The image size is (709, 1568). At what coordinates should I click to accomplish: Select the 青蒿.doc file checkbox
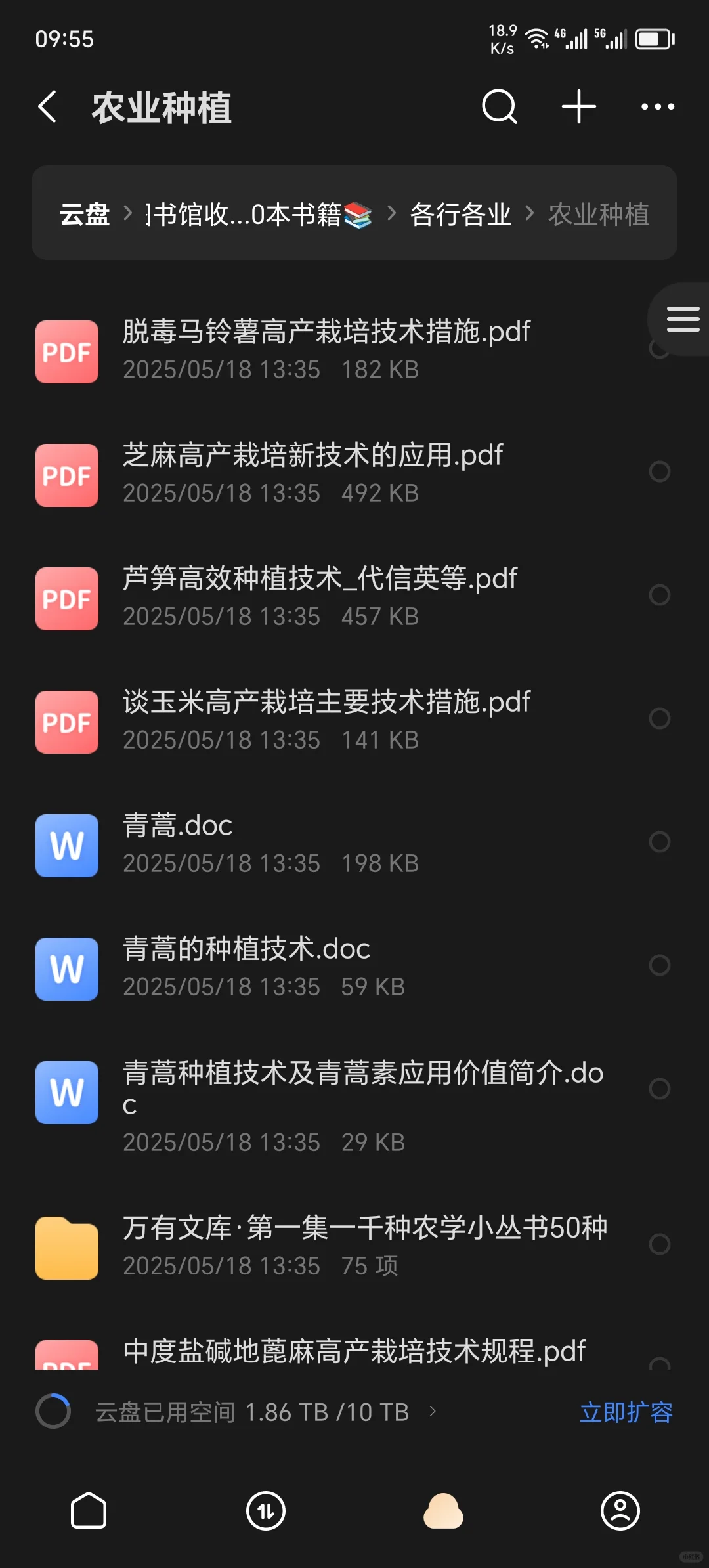(x=659, y=842)
